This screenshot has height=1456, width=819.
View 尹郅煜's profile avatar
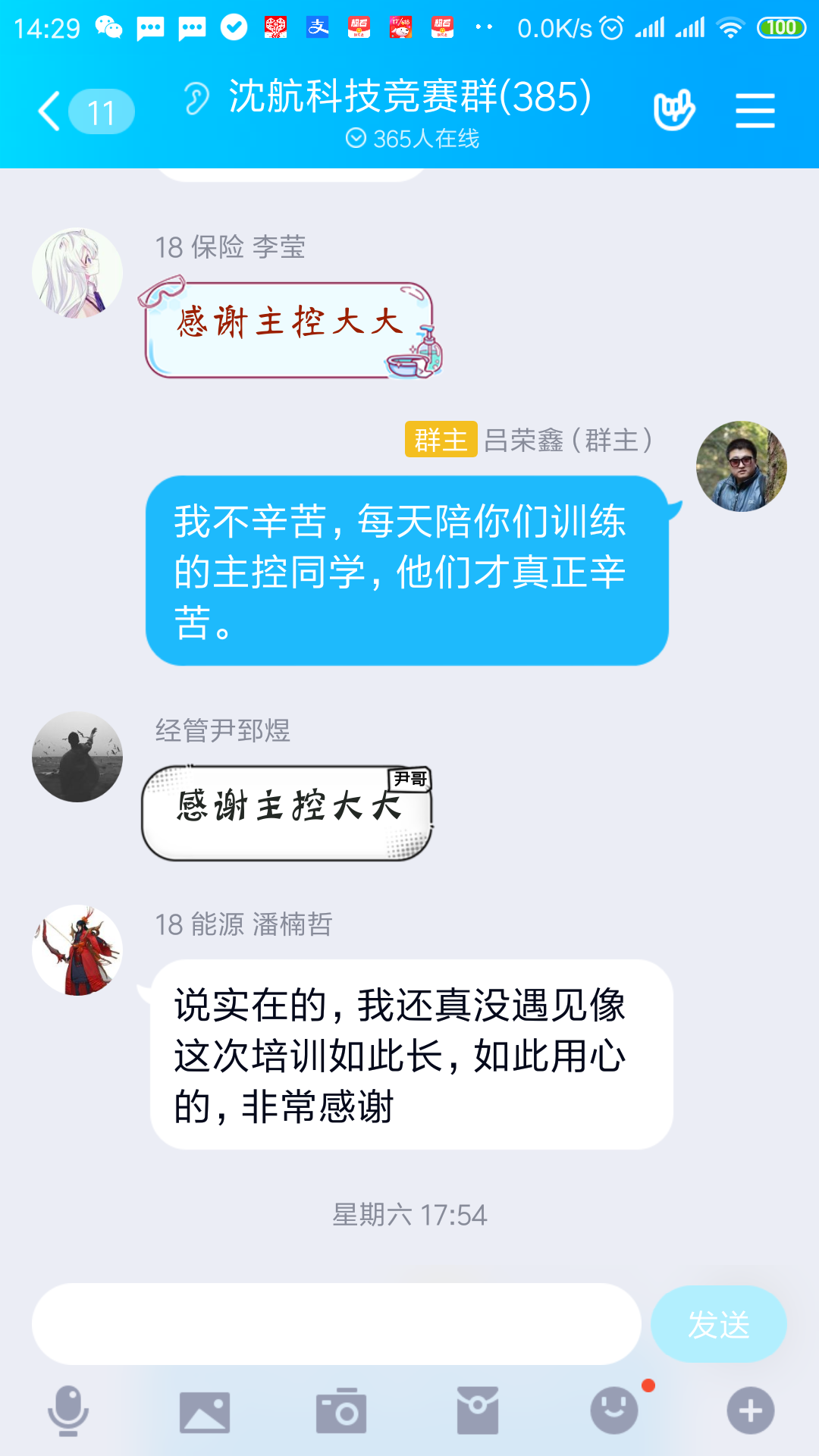click(x=77, y=757)
